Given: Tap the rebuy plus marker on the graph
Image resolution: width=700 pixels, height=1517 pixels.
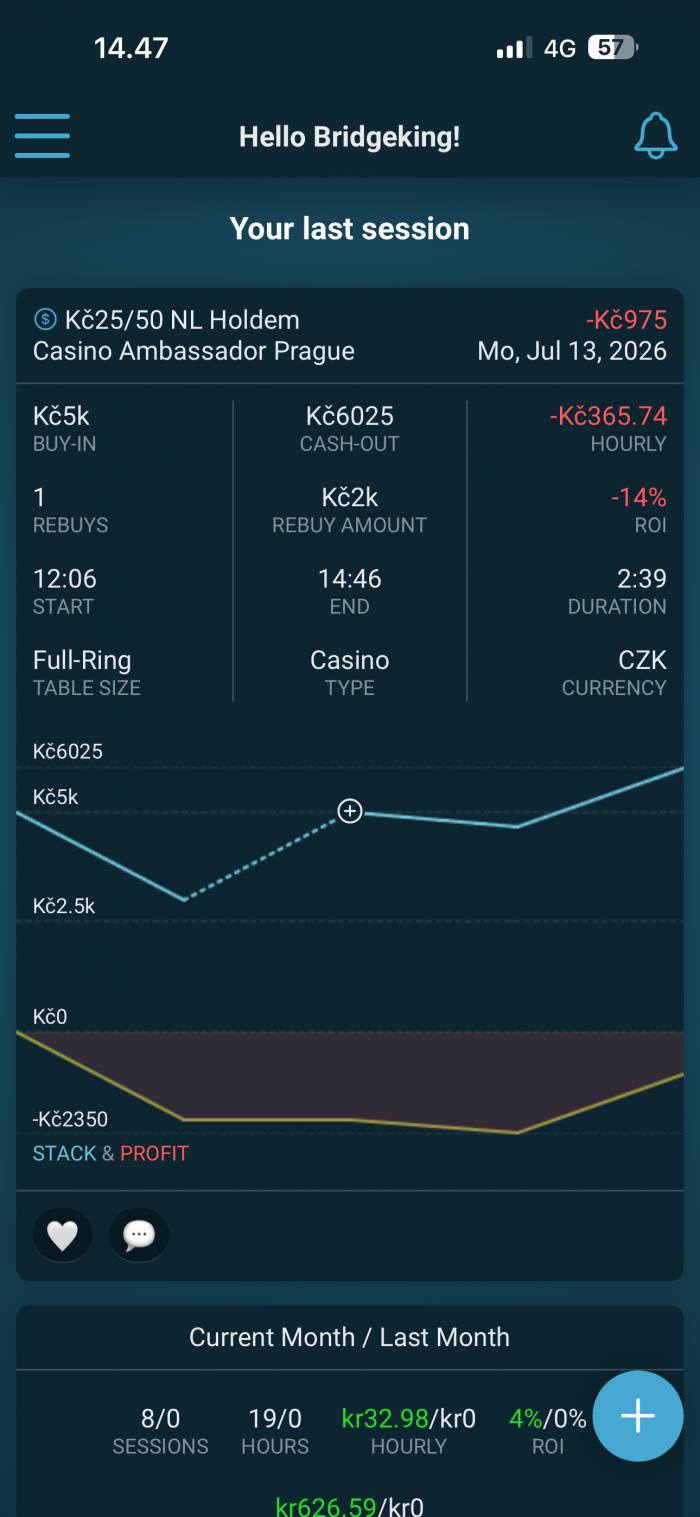Looking at the screenshot, I should coord(350,811).
